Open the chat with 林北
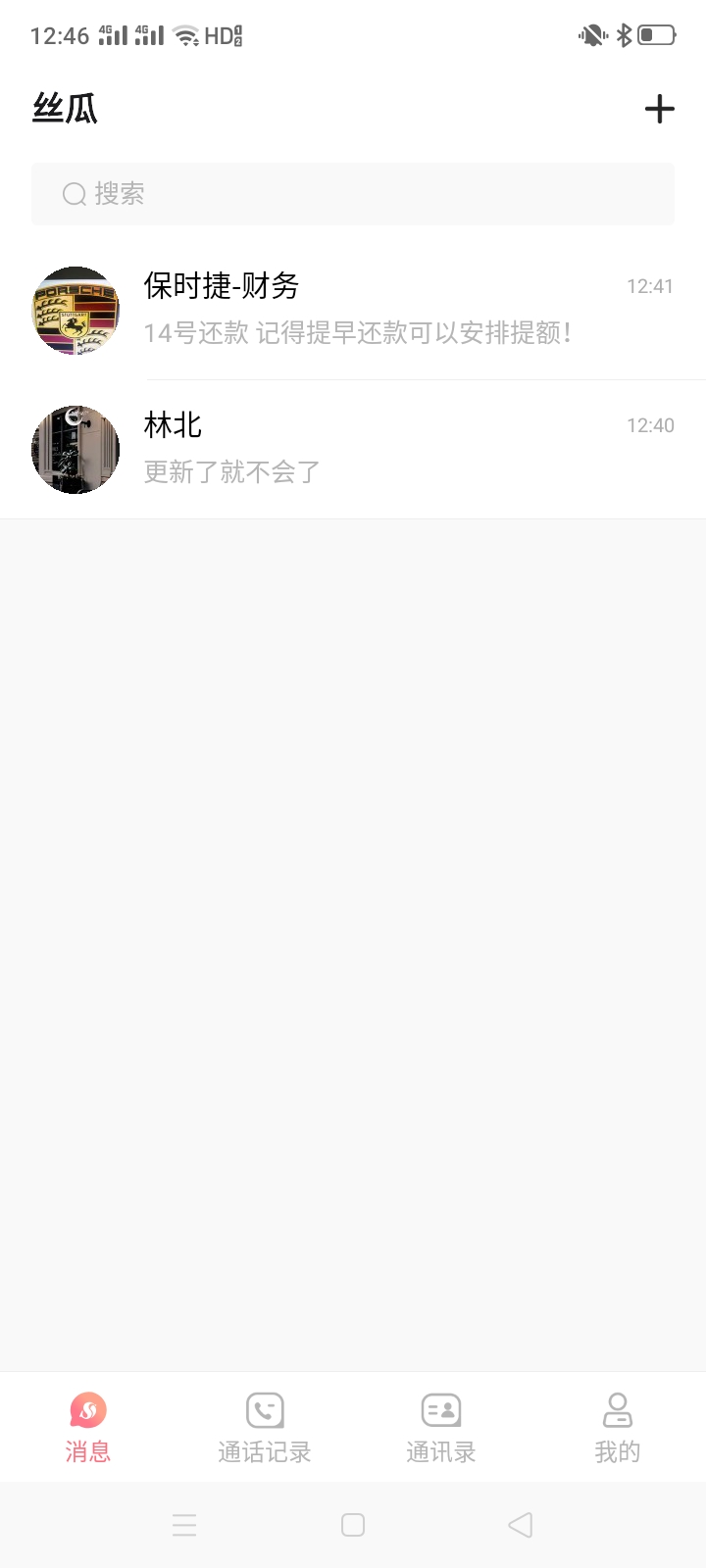The height and width of the screenshot is (1568, 706). coord(353,450)
